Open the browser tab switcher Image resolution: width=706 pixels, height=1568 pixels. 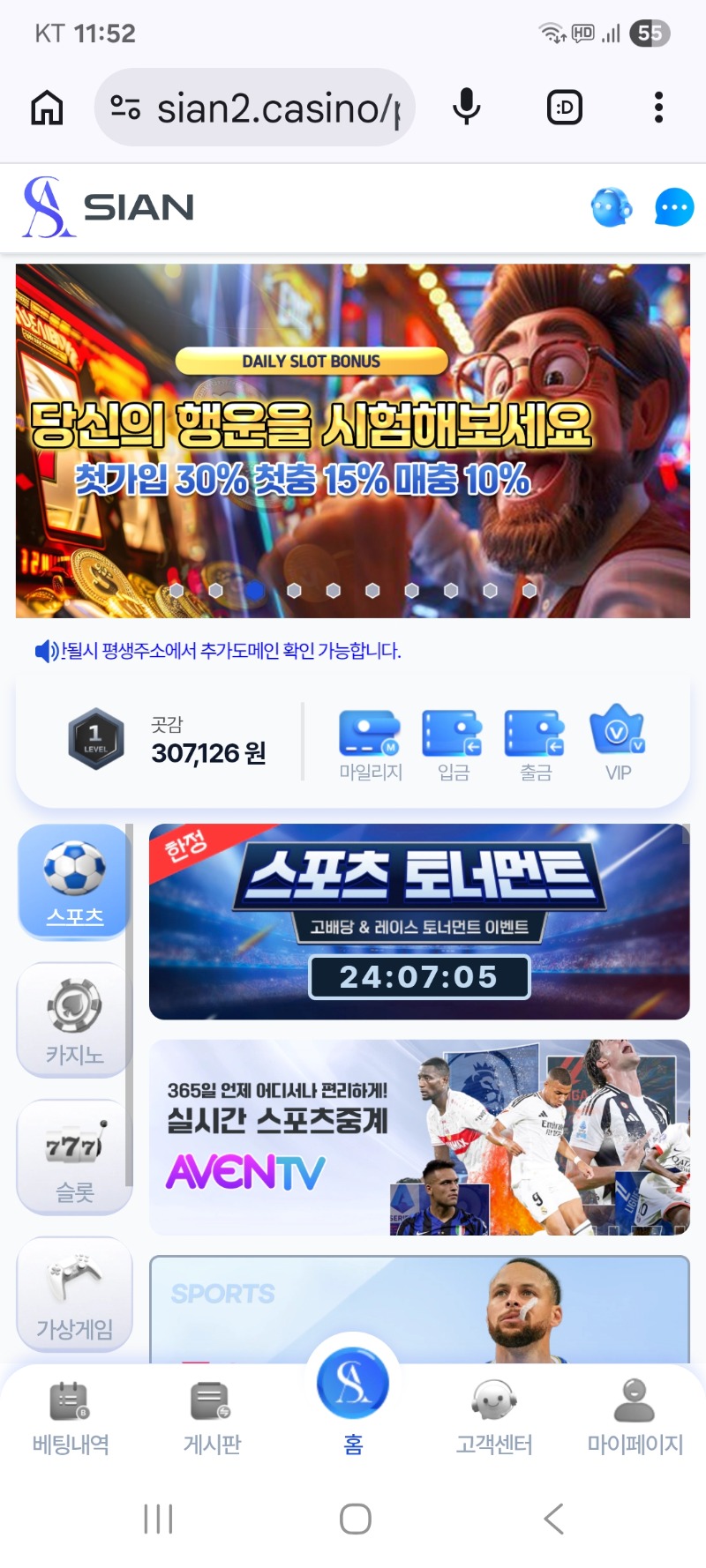(565, 108)
